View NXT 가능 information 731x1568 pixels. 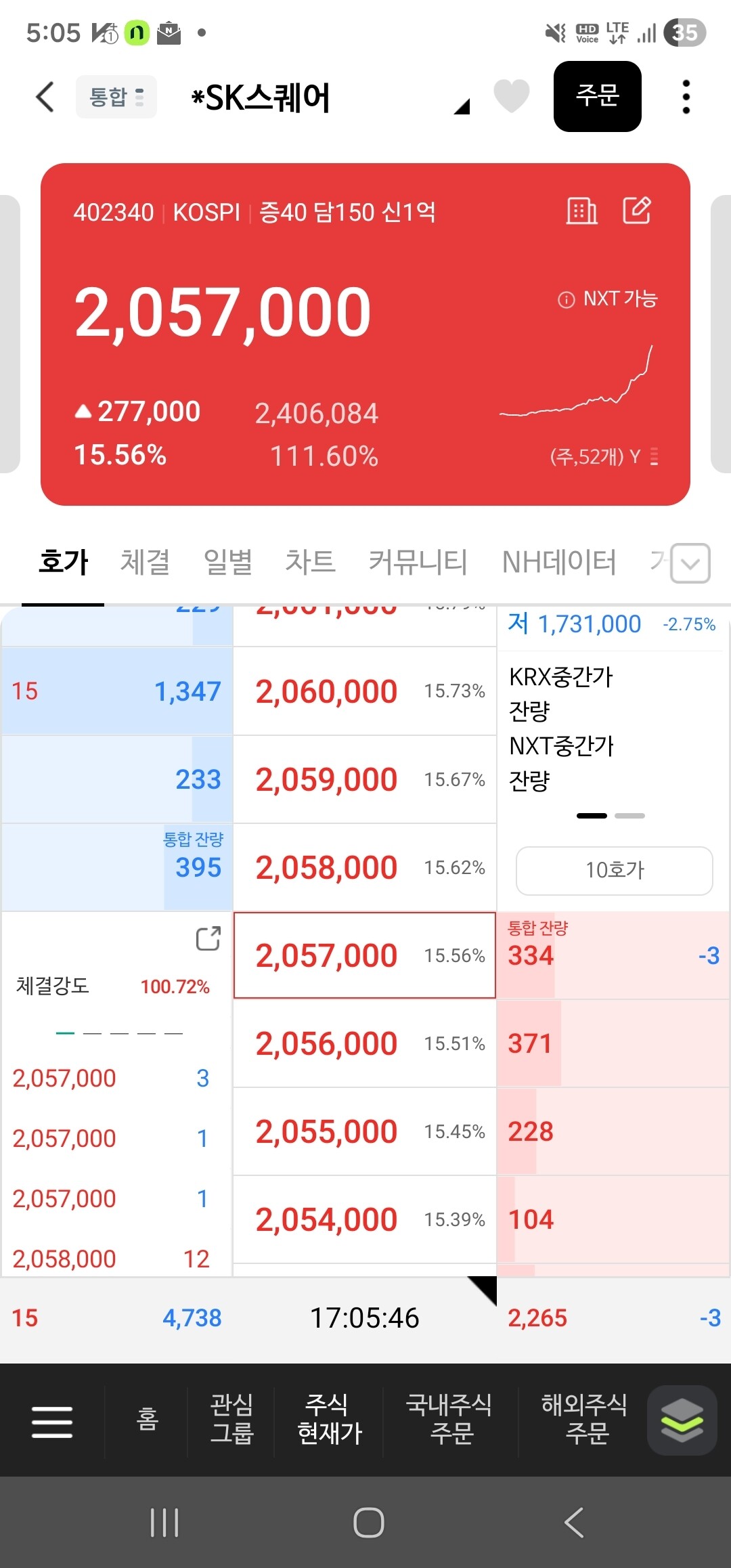coord(607,299)
